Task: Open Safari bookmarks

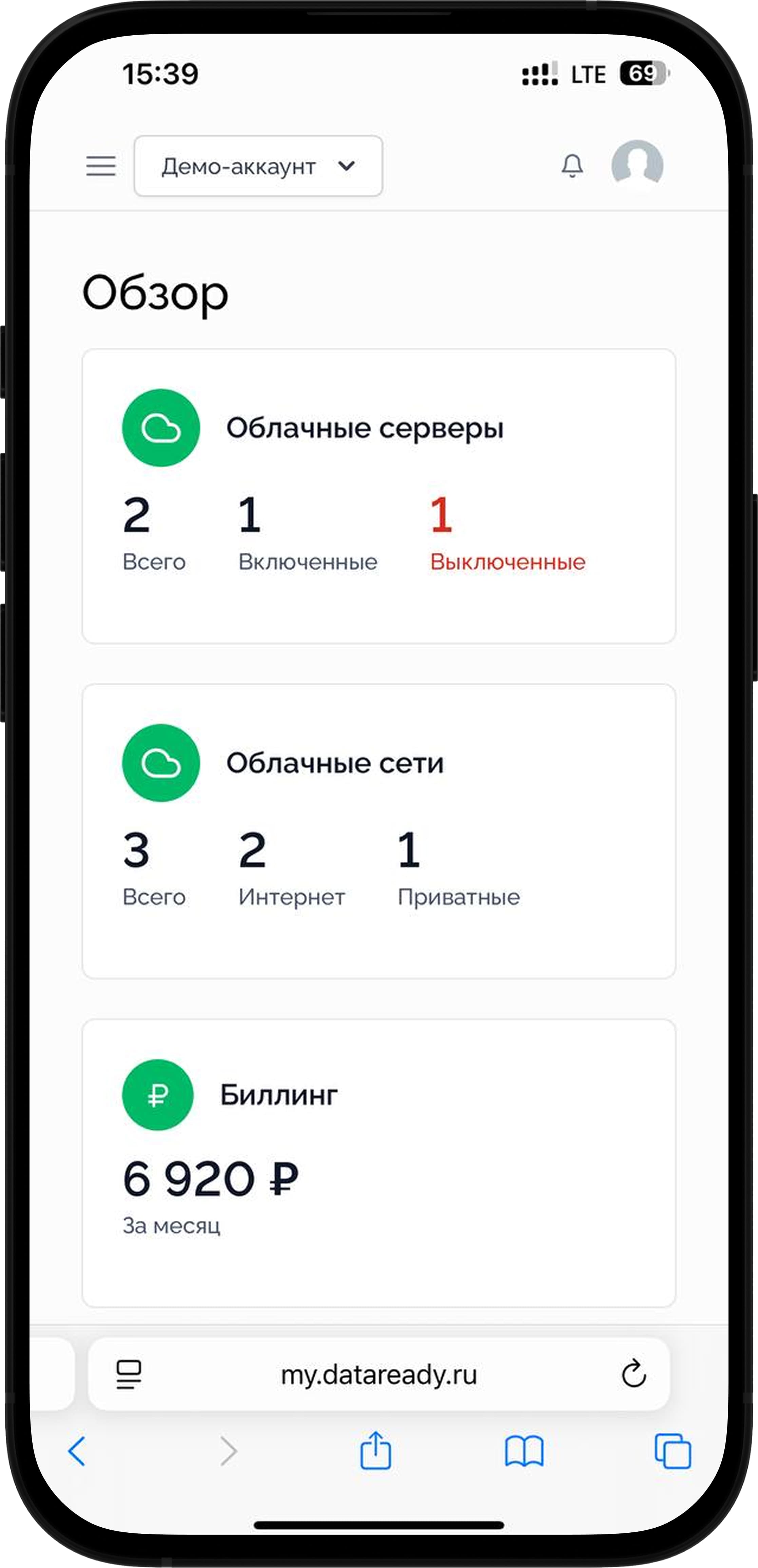Action: tap(524, 1452)
